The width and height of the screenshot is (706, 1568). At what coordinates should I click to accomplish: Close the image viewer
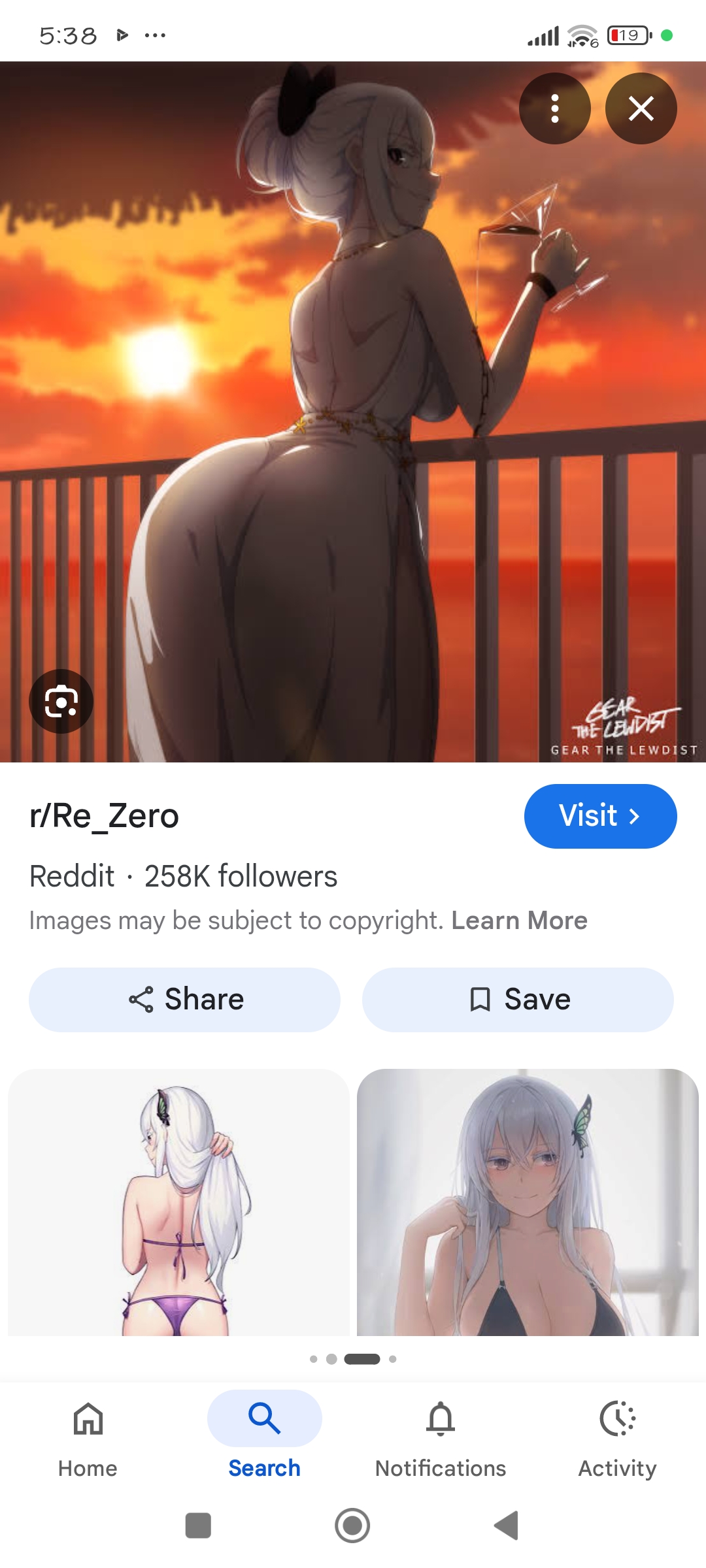coord(641,108)
